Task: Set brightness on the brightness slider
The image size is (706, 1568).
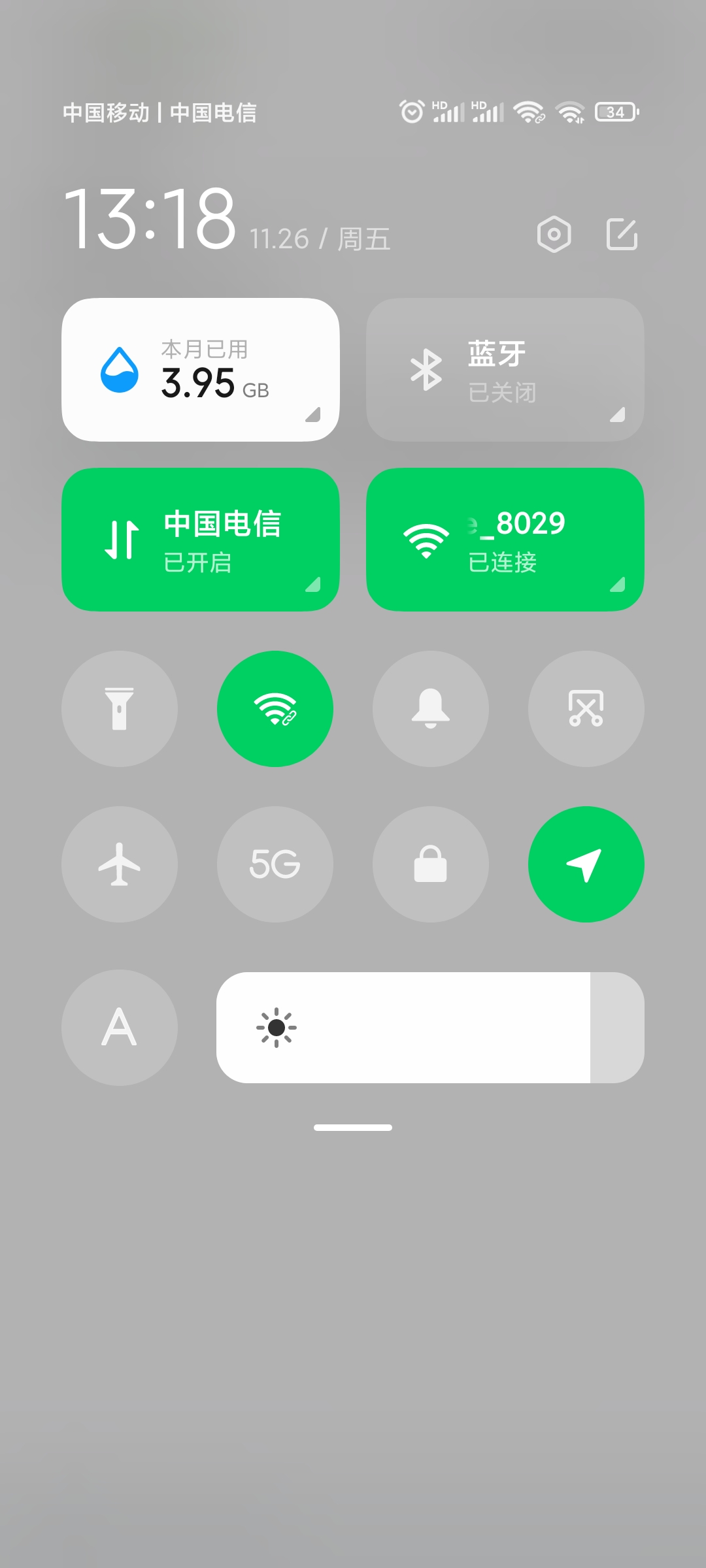Action: (x=430, y=1028)
